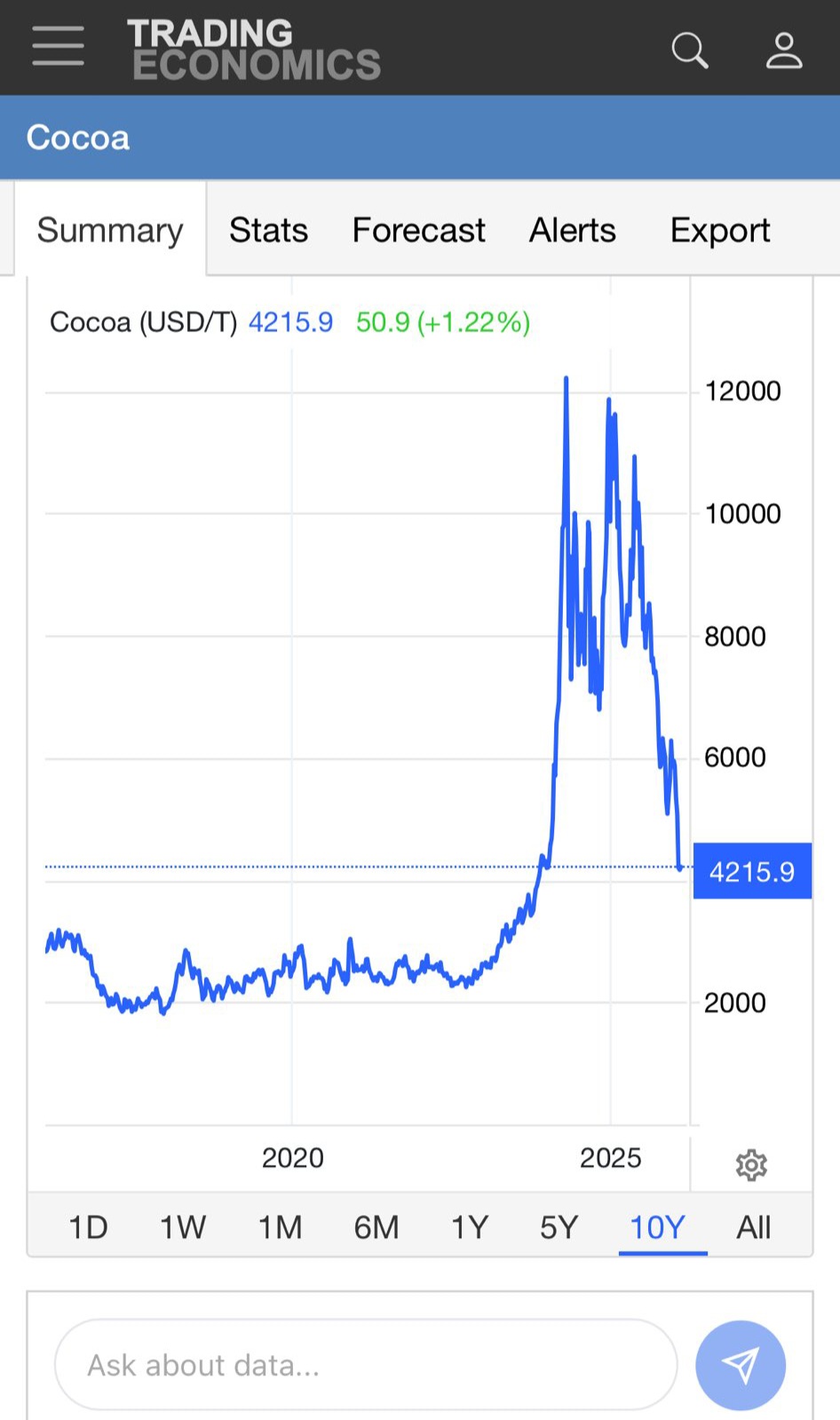
Task: Set chart range to 1Y
Action: pyautogui.click(x=470, y=1227)
